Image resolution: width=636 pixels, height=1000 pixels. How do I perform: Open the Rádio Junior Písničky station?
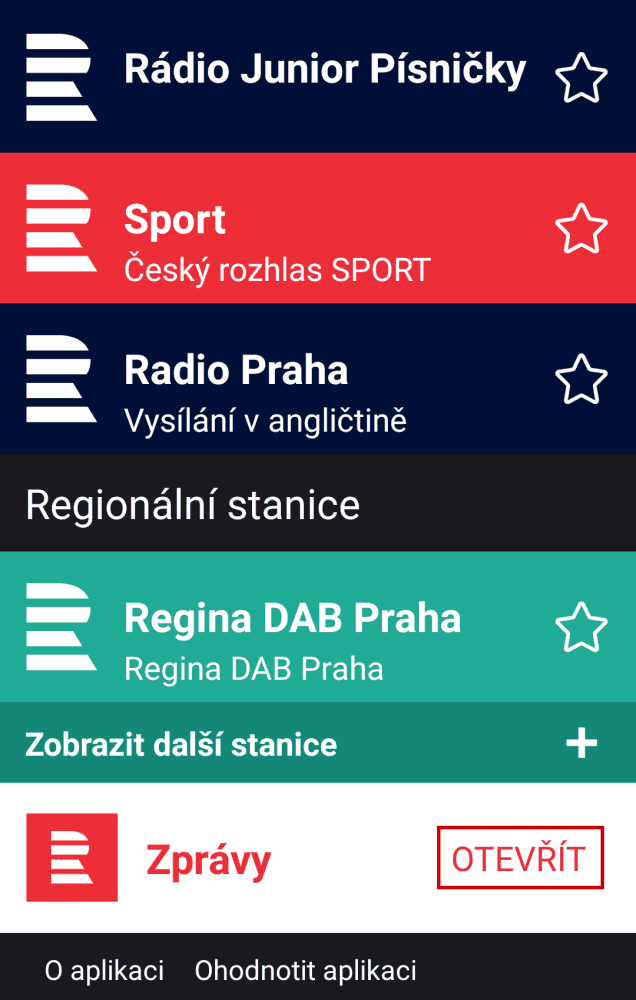coord(300,72)
